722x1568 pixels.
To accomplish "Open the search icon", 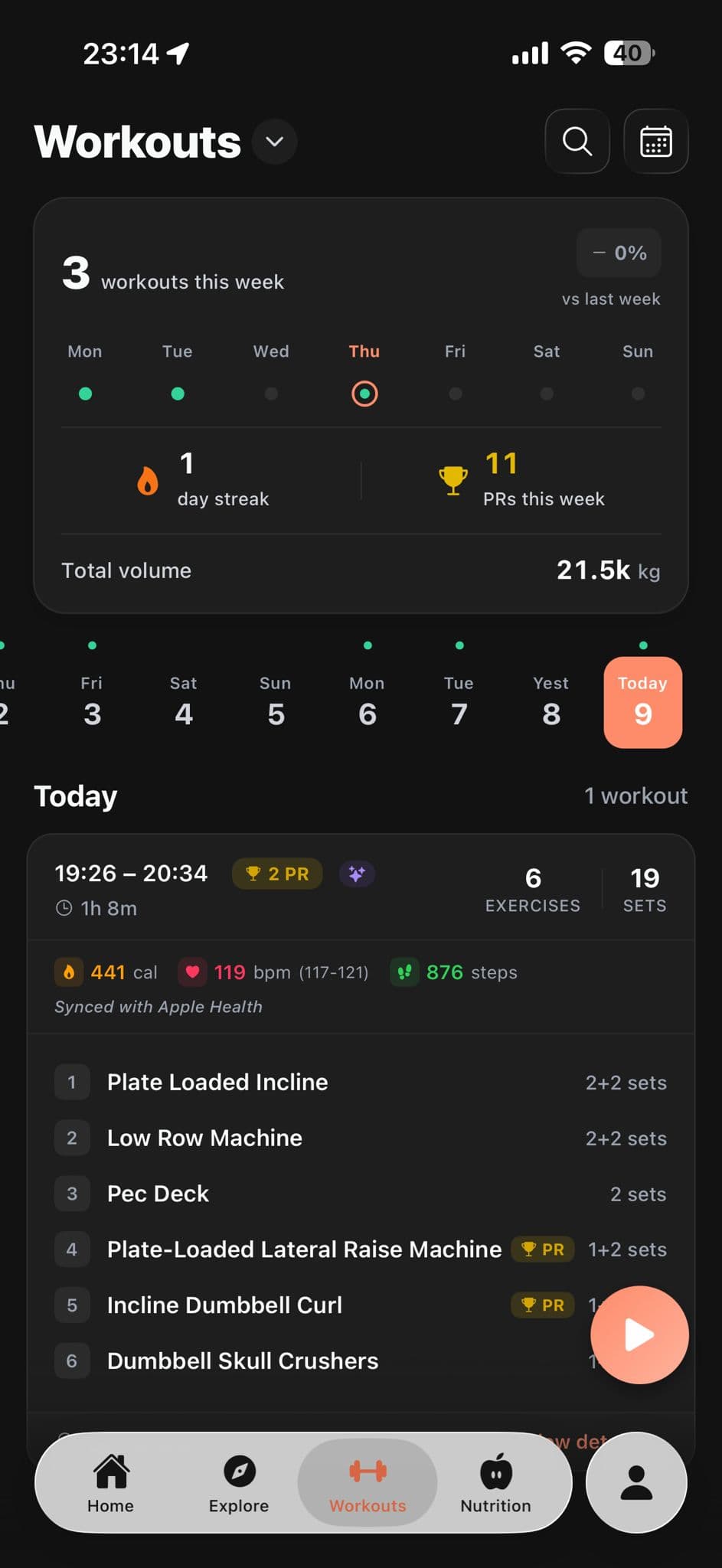I will [x=577, y=141].
